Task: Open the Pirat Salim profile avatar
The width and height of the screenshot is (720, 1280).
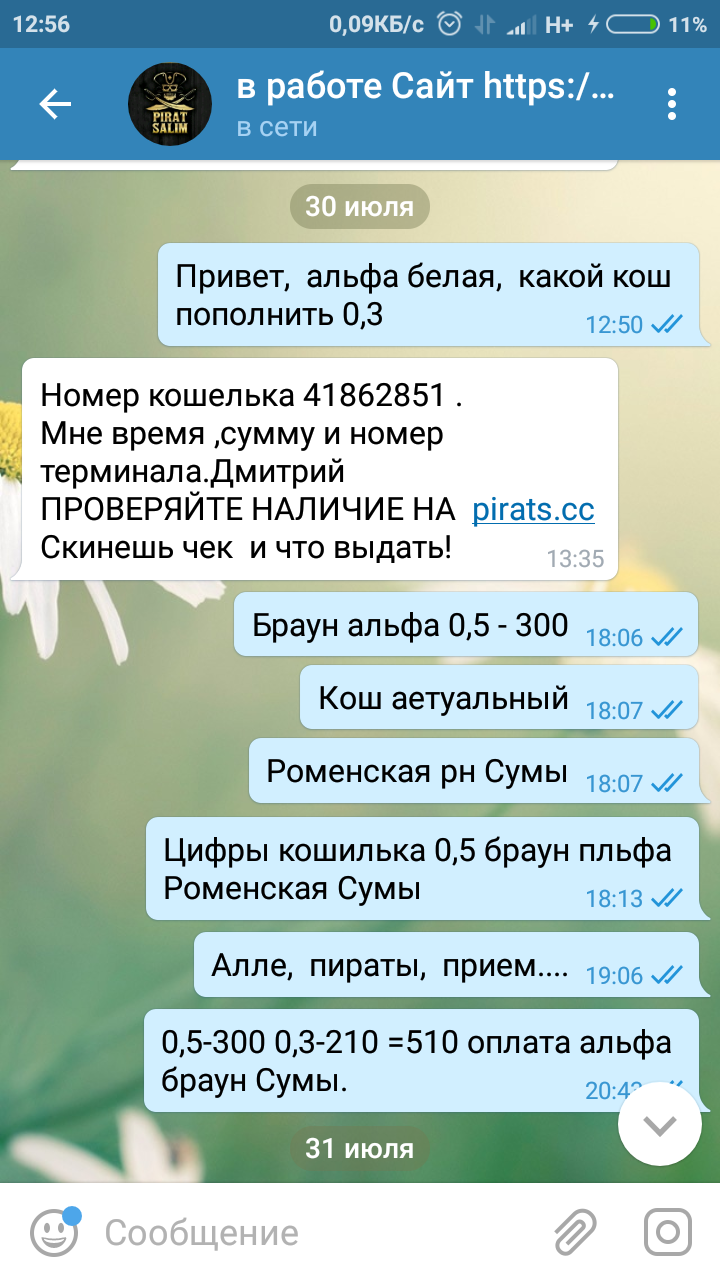Action: [170, 104]
